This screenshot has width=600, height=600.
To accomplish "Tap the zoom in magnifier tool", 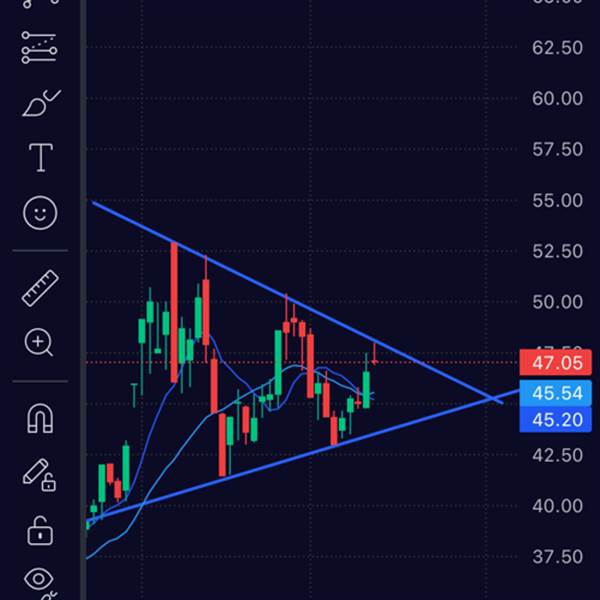I will tap(40, 343).
